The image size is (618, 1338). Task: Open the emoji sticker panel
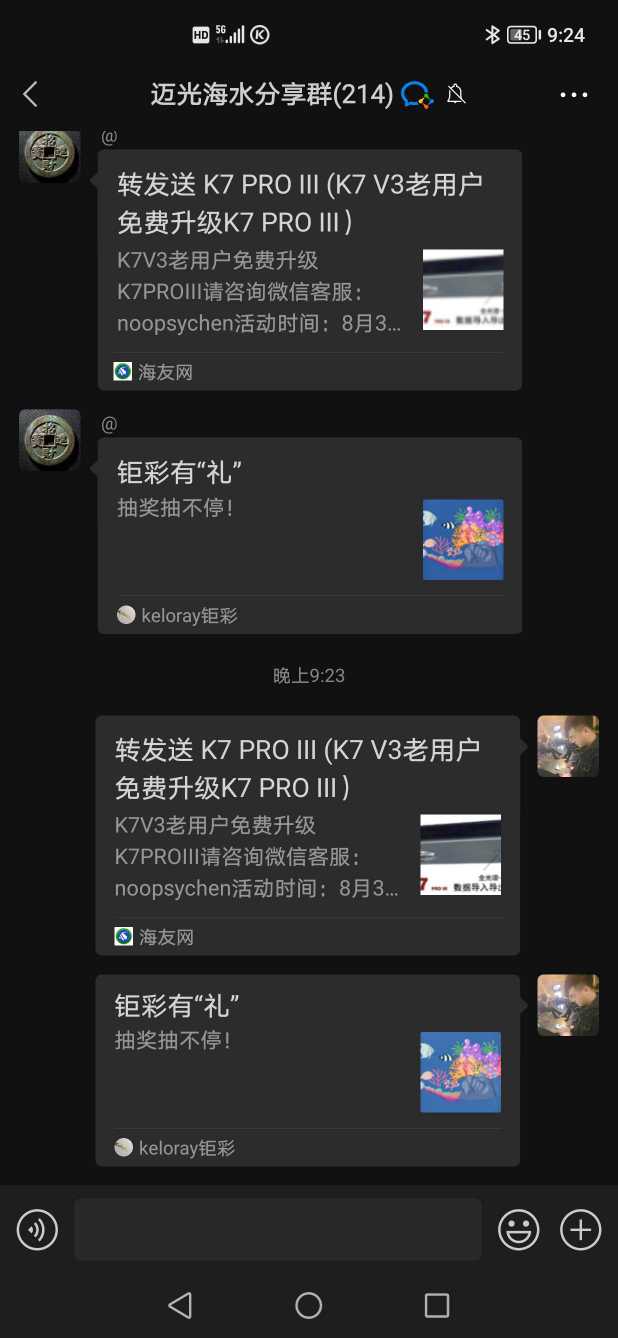coord(519,1229)
